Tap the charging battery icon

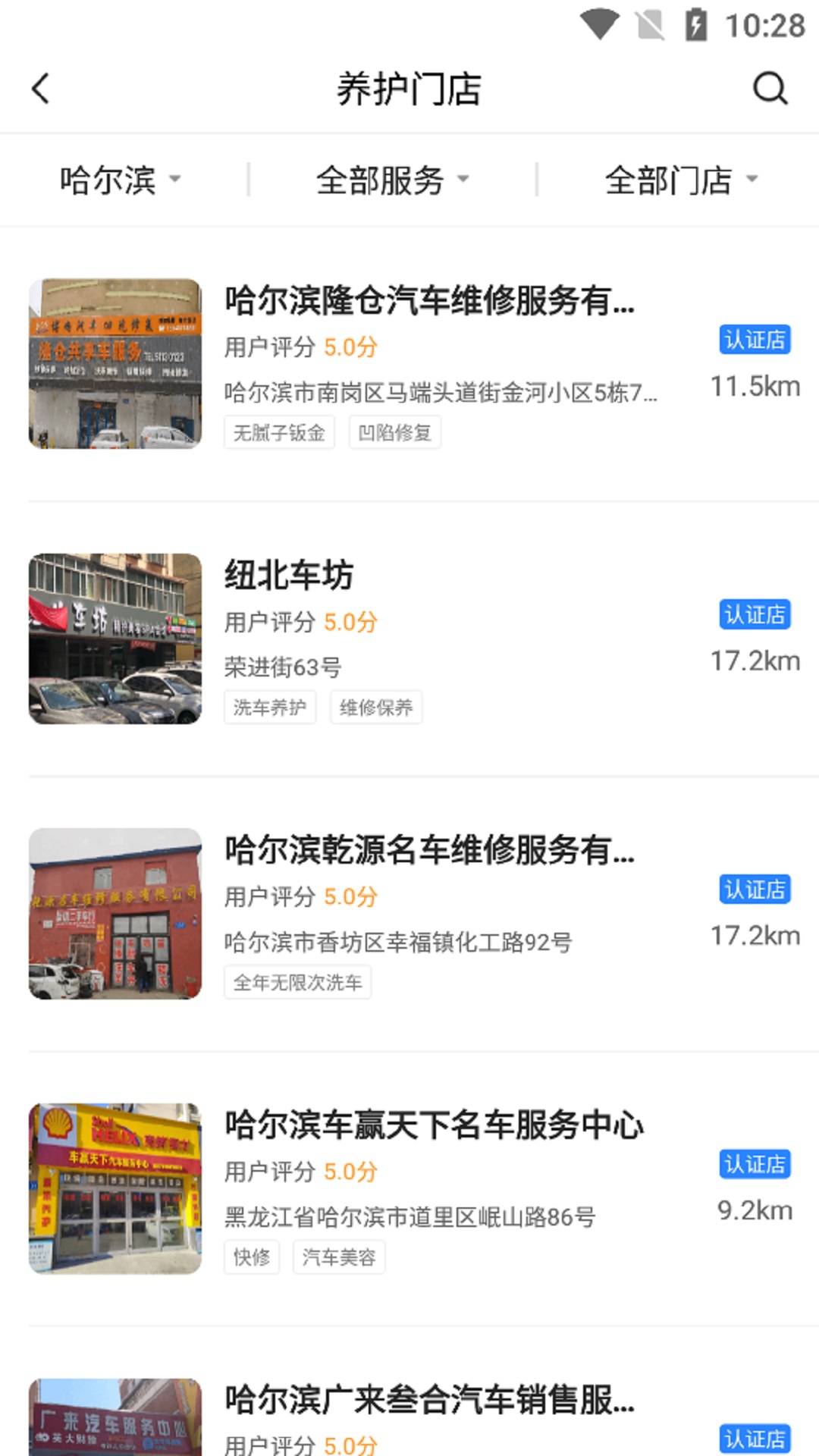click(697, 23)
